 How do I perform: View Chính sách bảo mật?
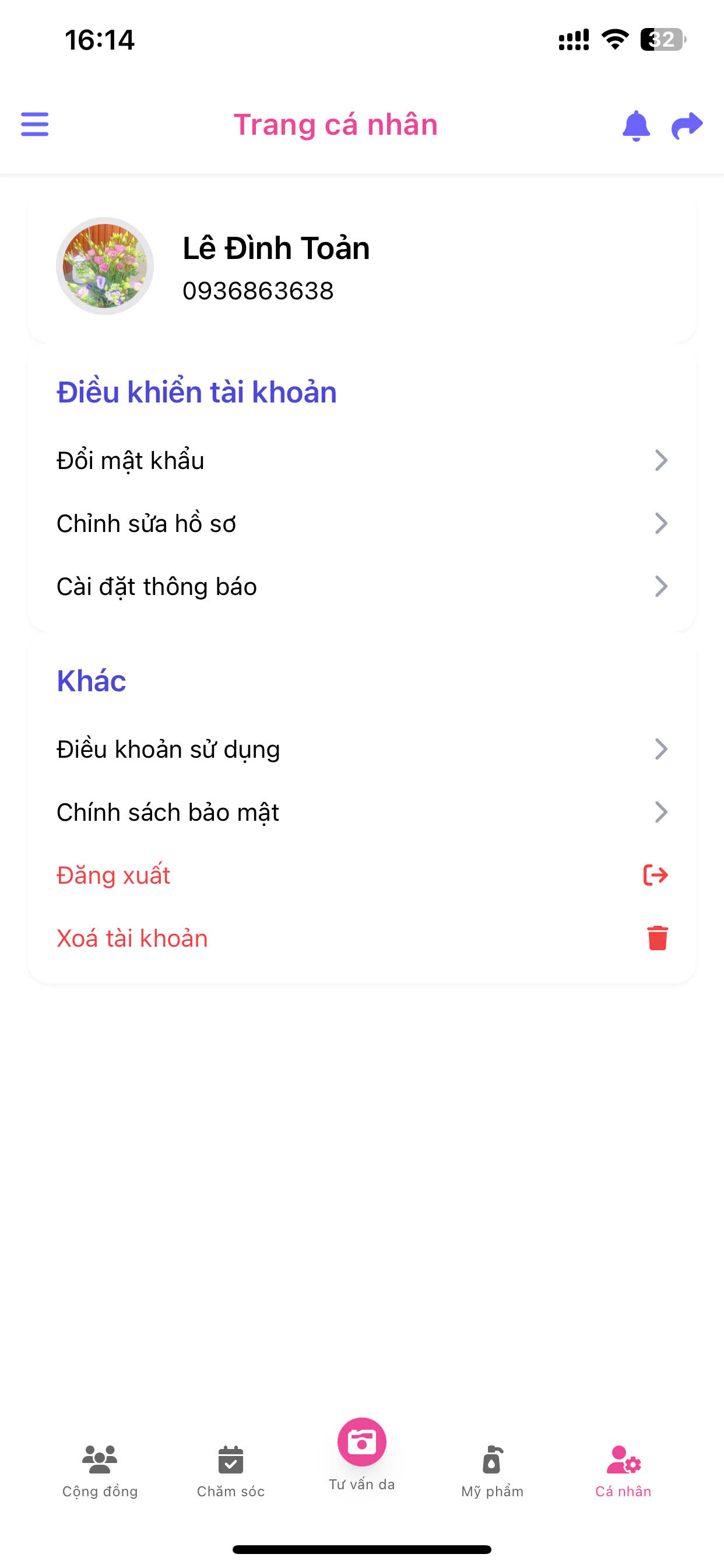click(x=362, y=813)
